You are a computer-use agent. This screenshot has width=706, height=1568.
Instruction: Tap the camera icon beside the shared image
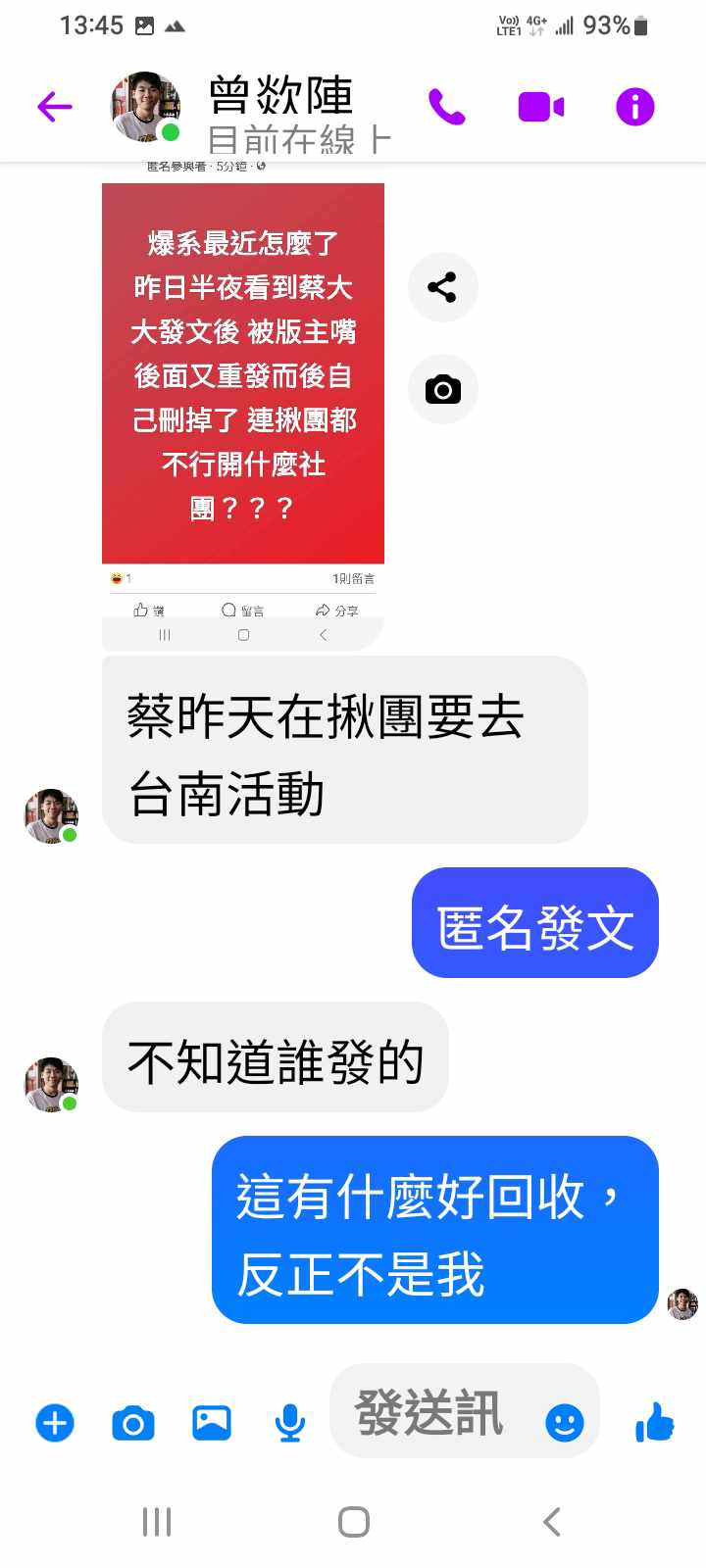442,390
